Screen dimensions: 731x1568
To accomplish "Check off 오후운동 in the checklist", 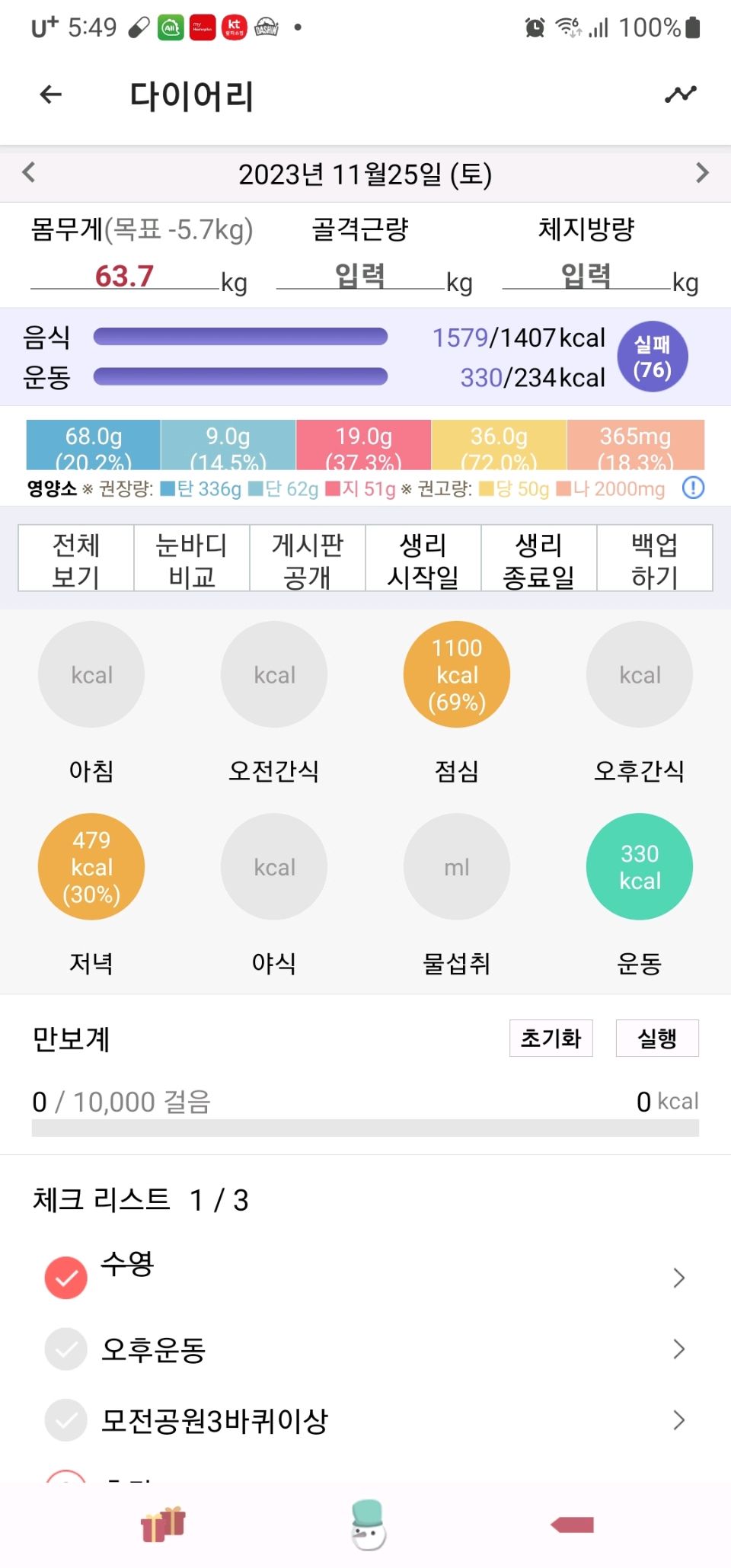I will (x=66, y=1349).
